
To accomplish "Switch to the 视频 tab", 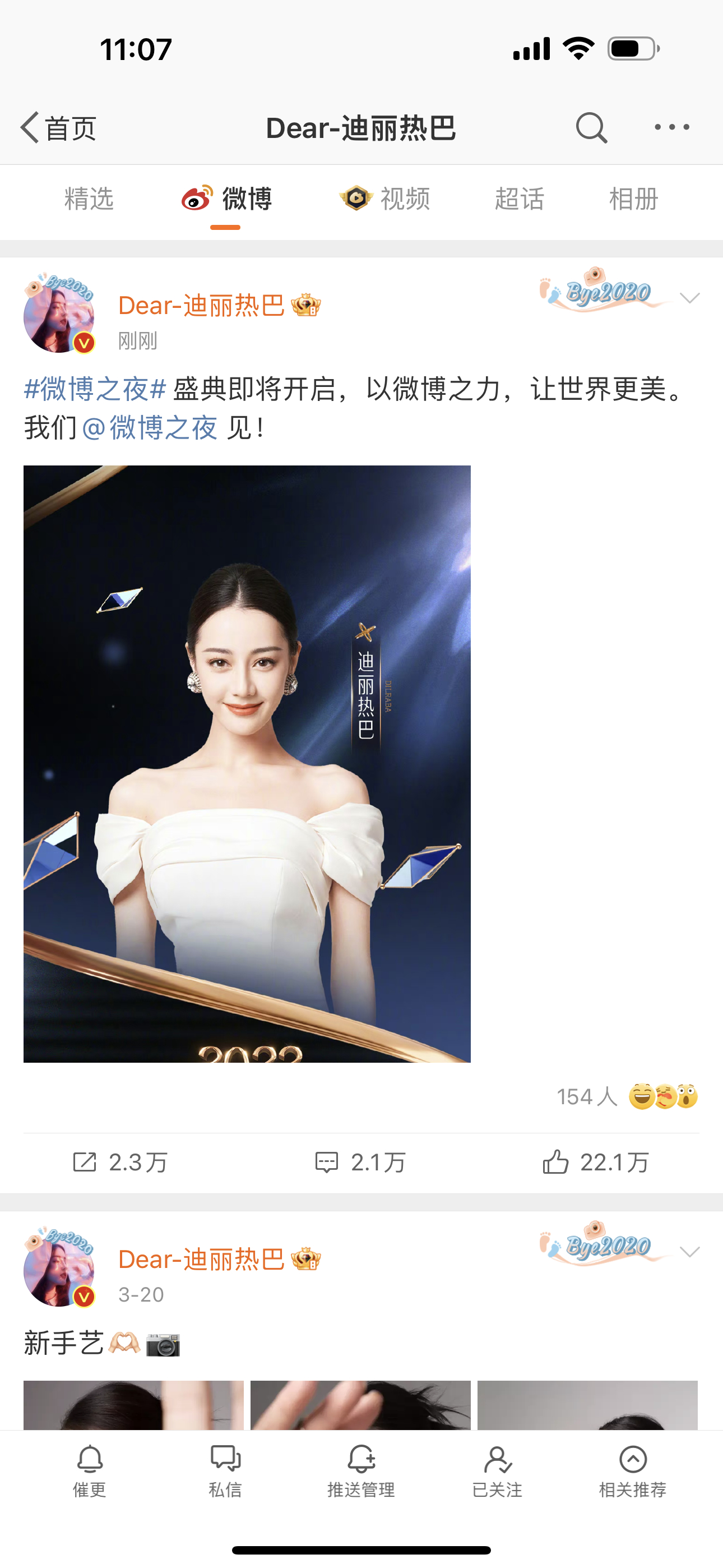I will tap(384, 199).
